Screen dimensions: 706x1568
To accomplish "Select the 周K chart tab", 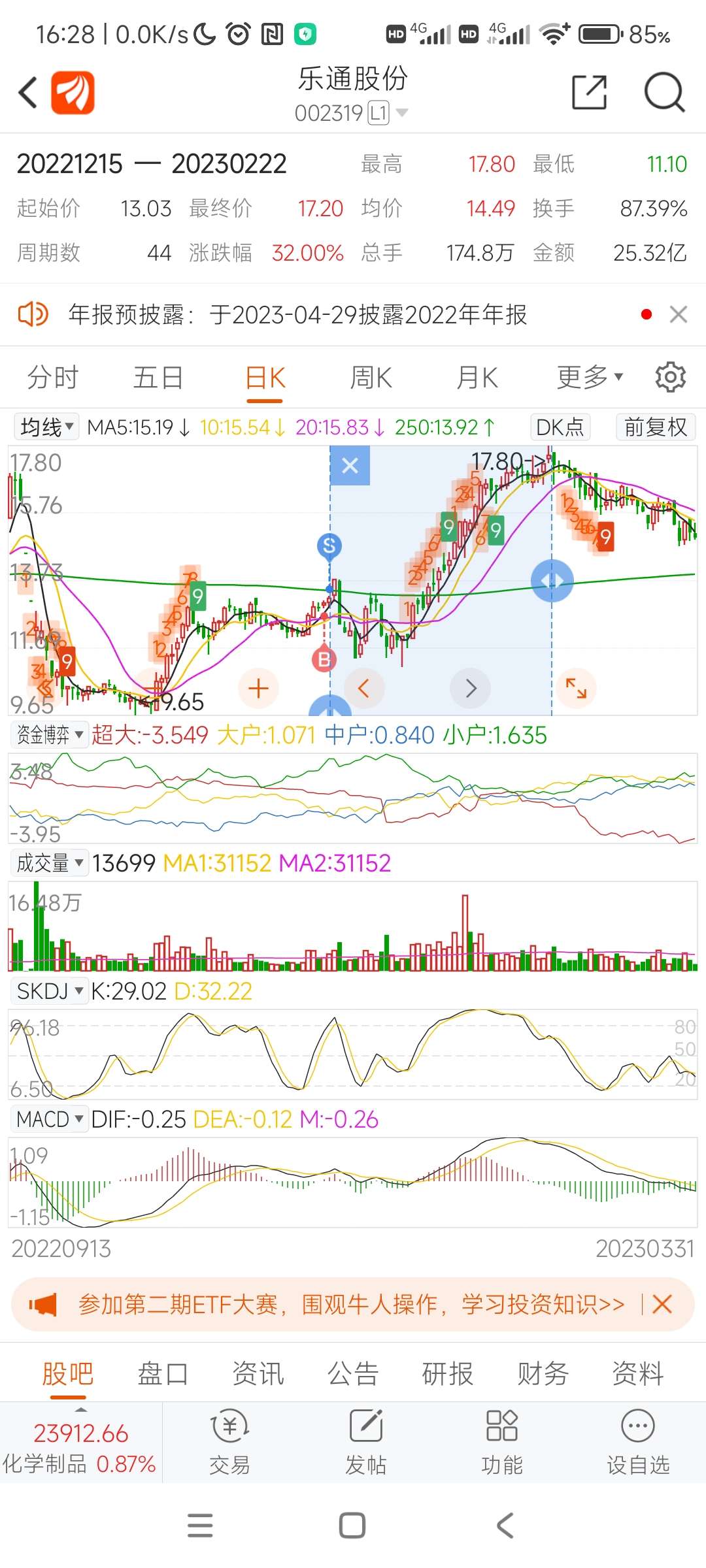I will coord(371,378).
